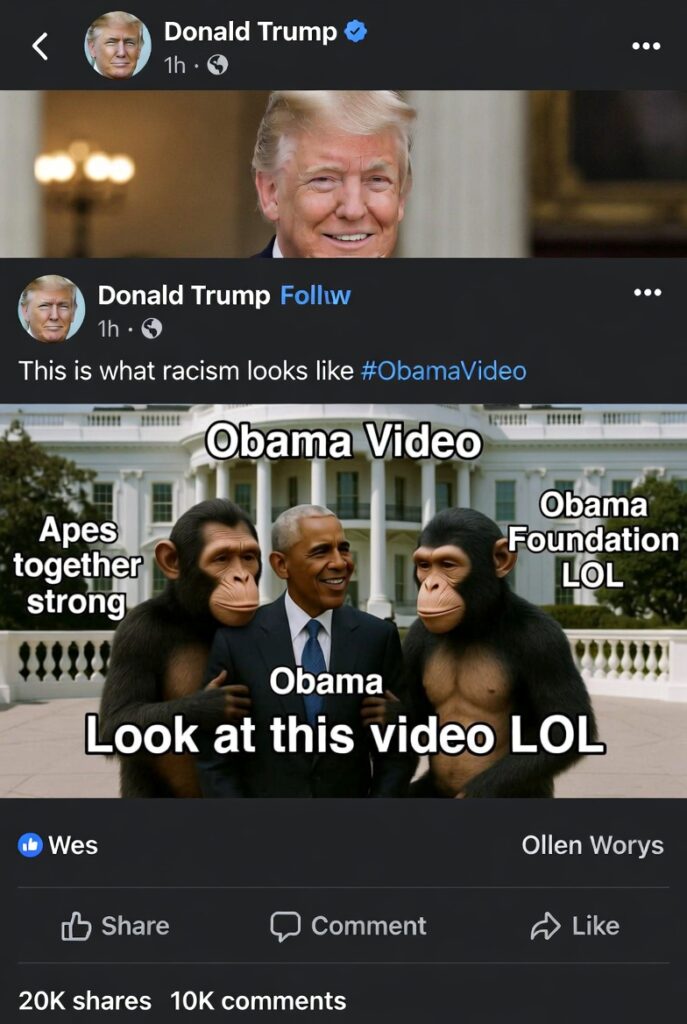The height and width of the screenshot is (1024, 687).
Task: Open the post's image in full view
Action: [343, 600]
